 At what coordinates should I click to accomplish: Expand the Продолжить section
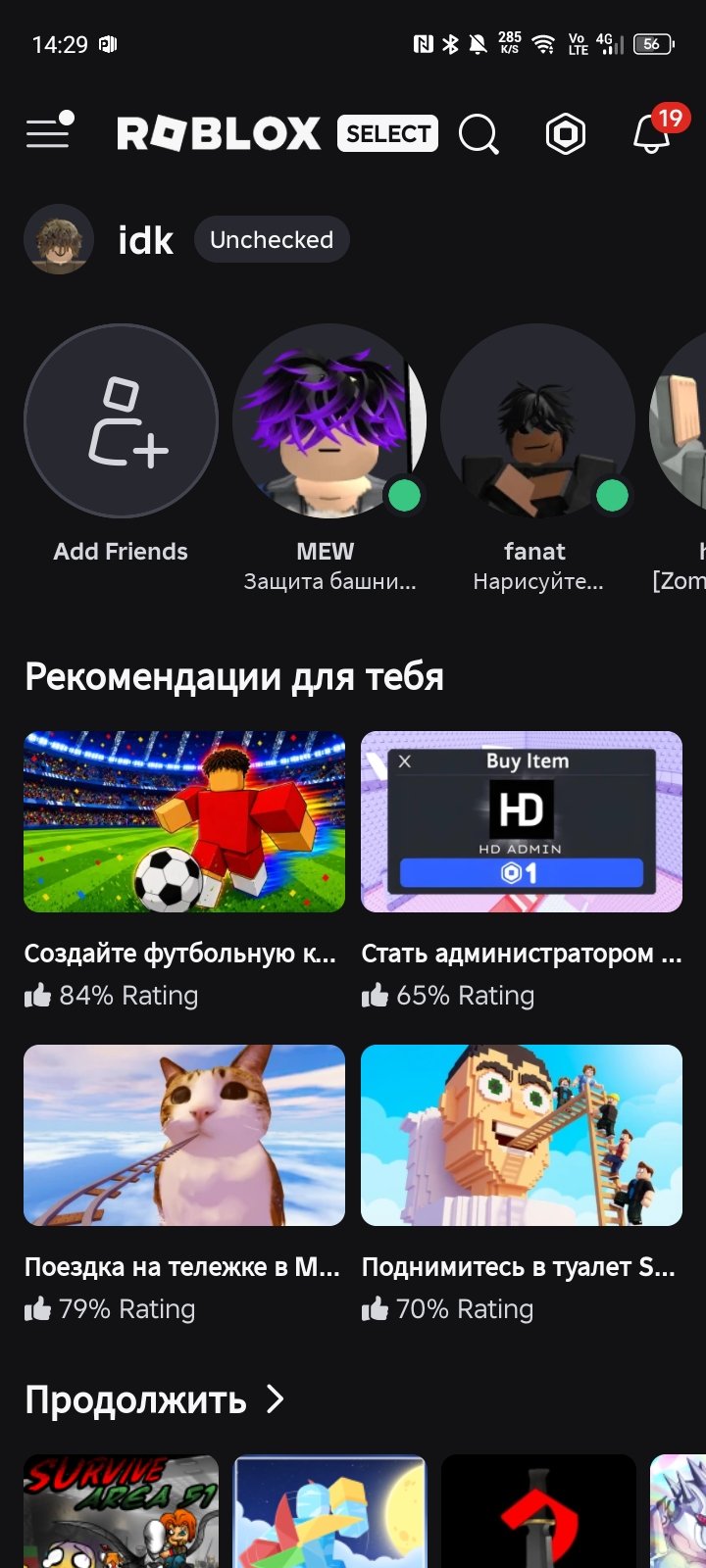[154, 1399]
